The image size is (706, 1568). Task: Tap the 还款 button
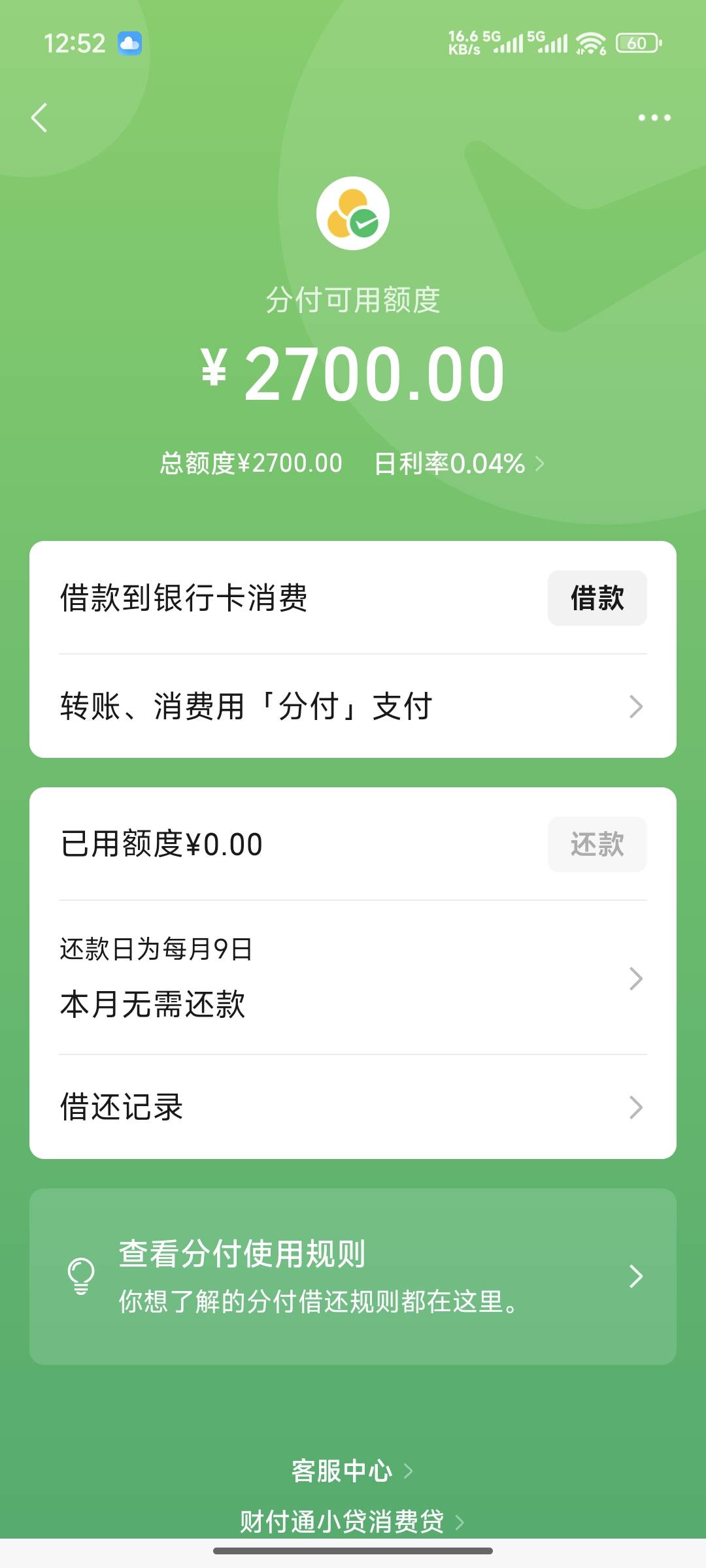597,844
